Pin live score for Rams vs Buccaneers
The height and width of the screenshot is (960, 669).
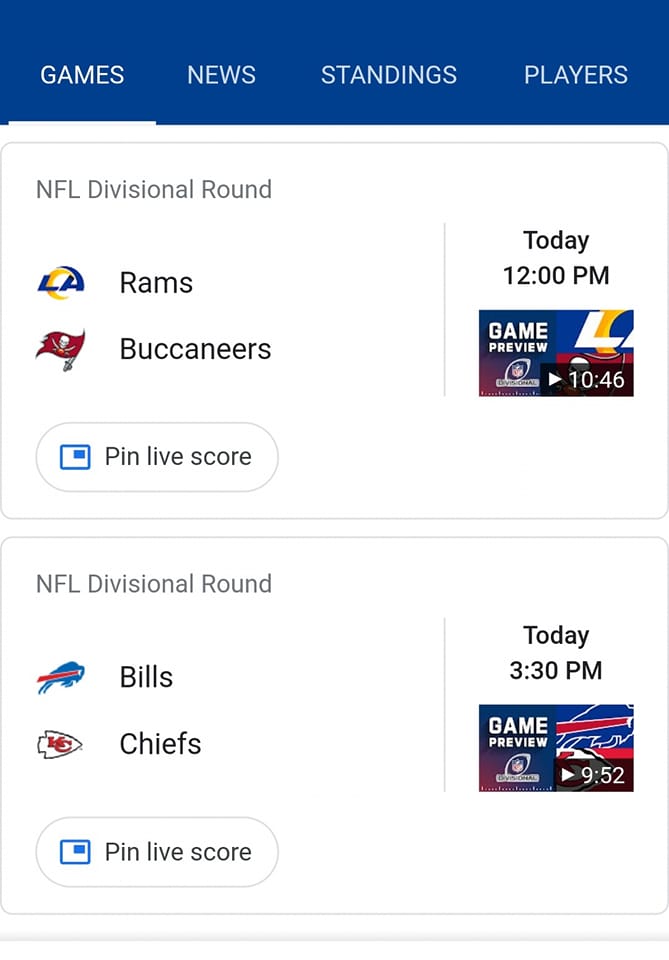pos(157,457)
